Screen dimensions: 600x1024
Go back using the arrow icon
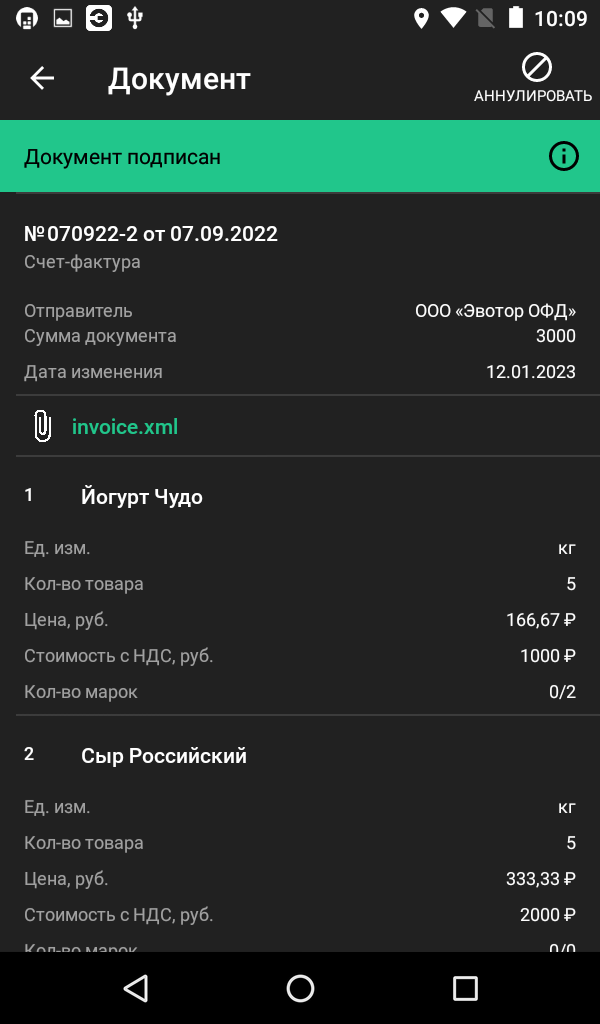click(42, 78)
